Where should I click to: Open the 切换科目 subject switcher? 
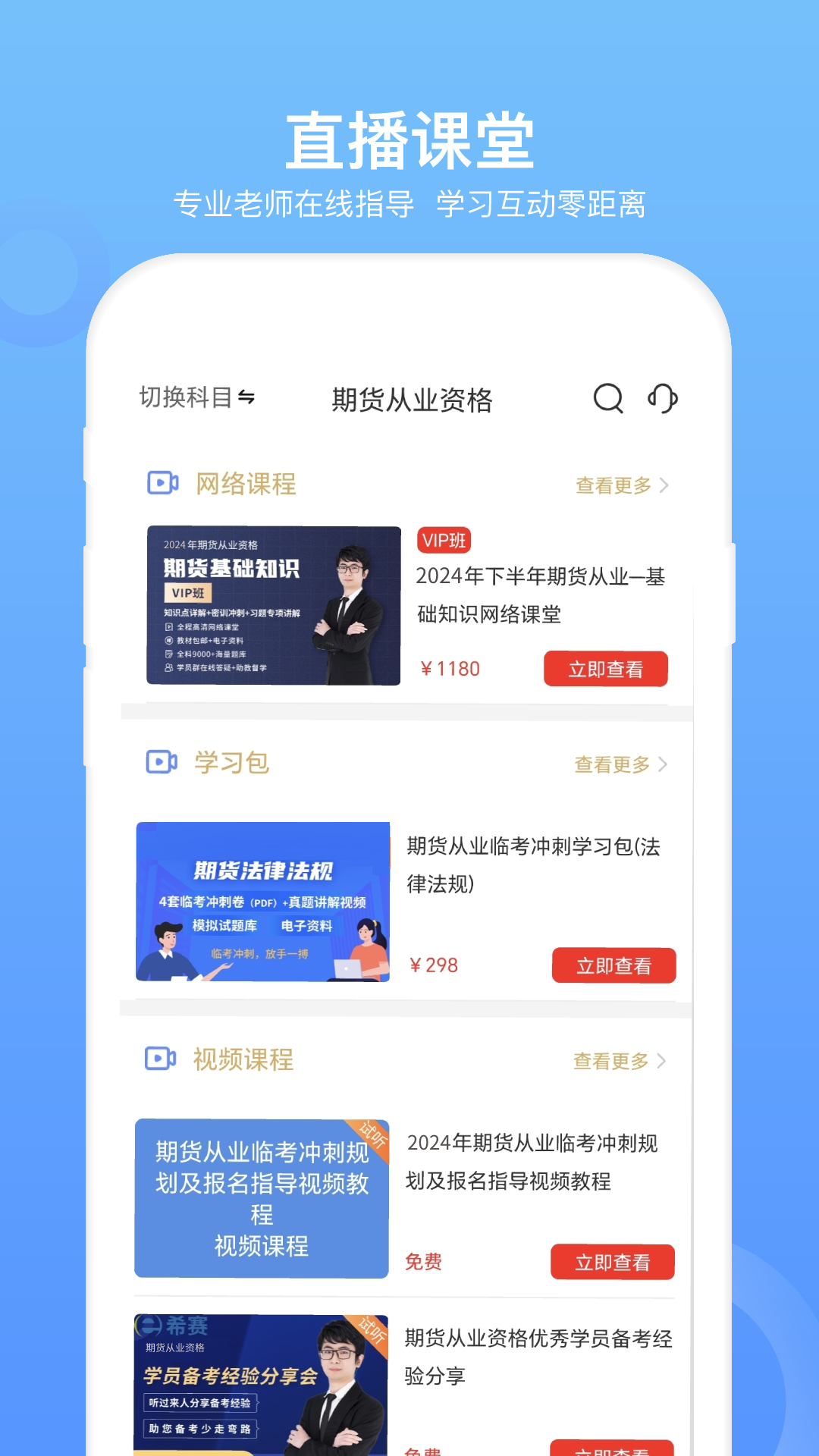click(x=187, y=396)
